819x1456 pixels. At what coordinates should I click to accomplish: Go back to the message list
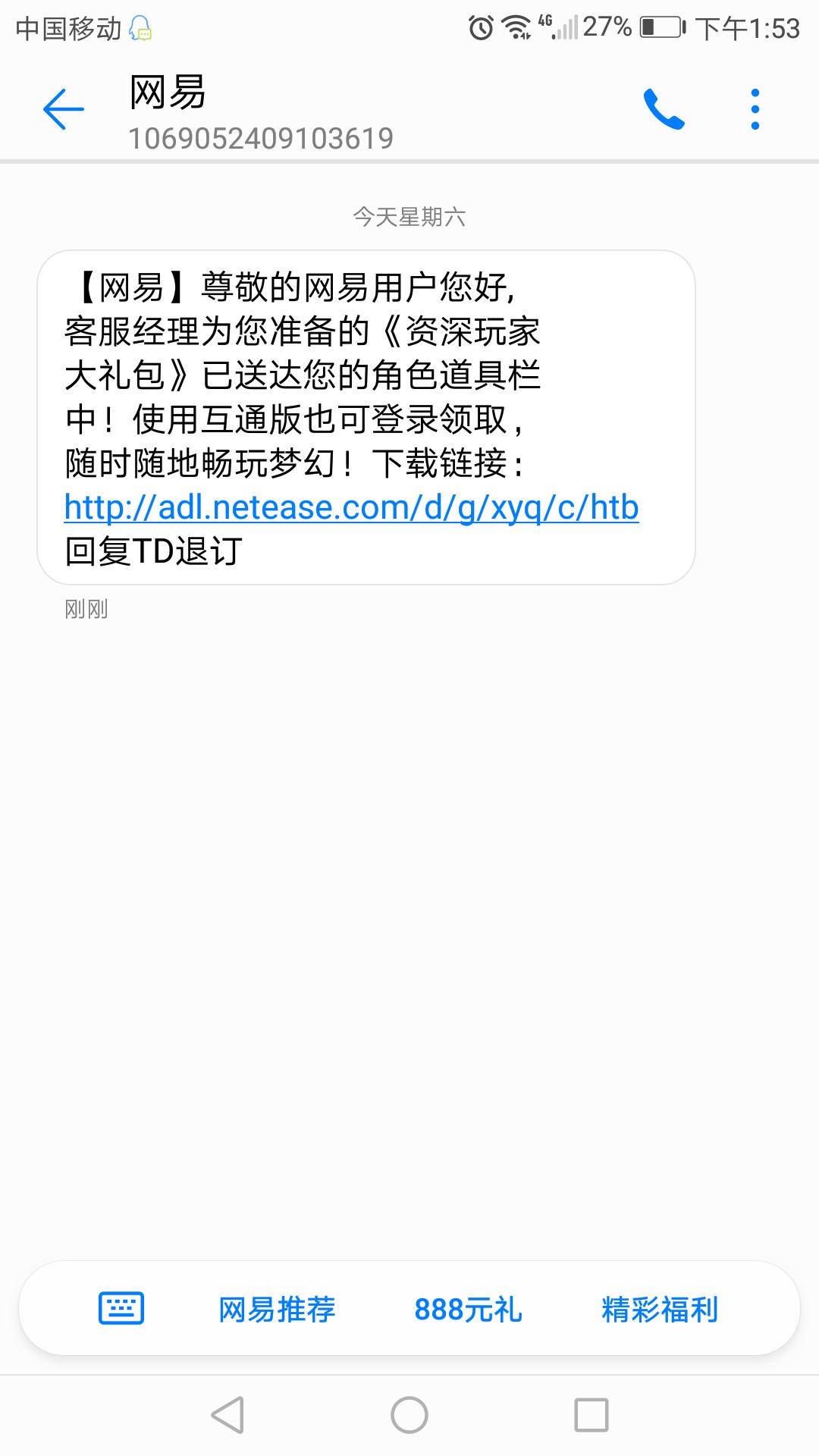tap(64, 109)
